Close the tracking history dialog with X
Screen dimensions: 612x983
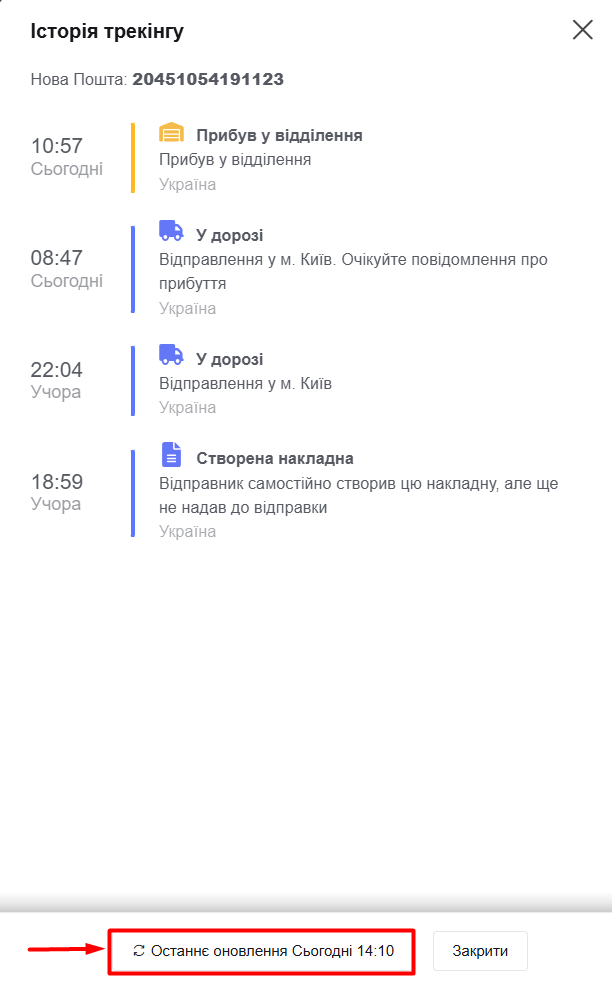(583, 29)
